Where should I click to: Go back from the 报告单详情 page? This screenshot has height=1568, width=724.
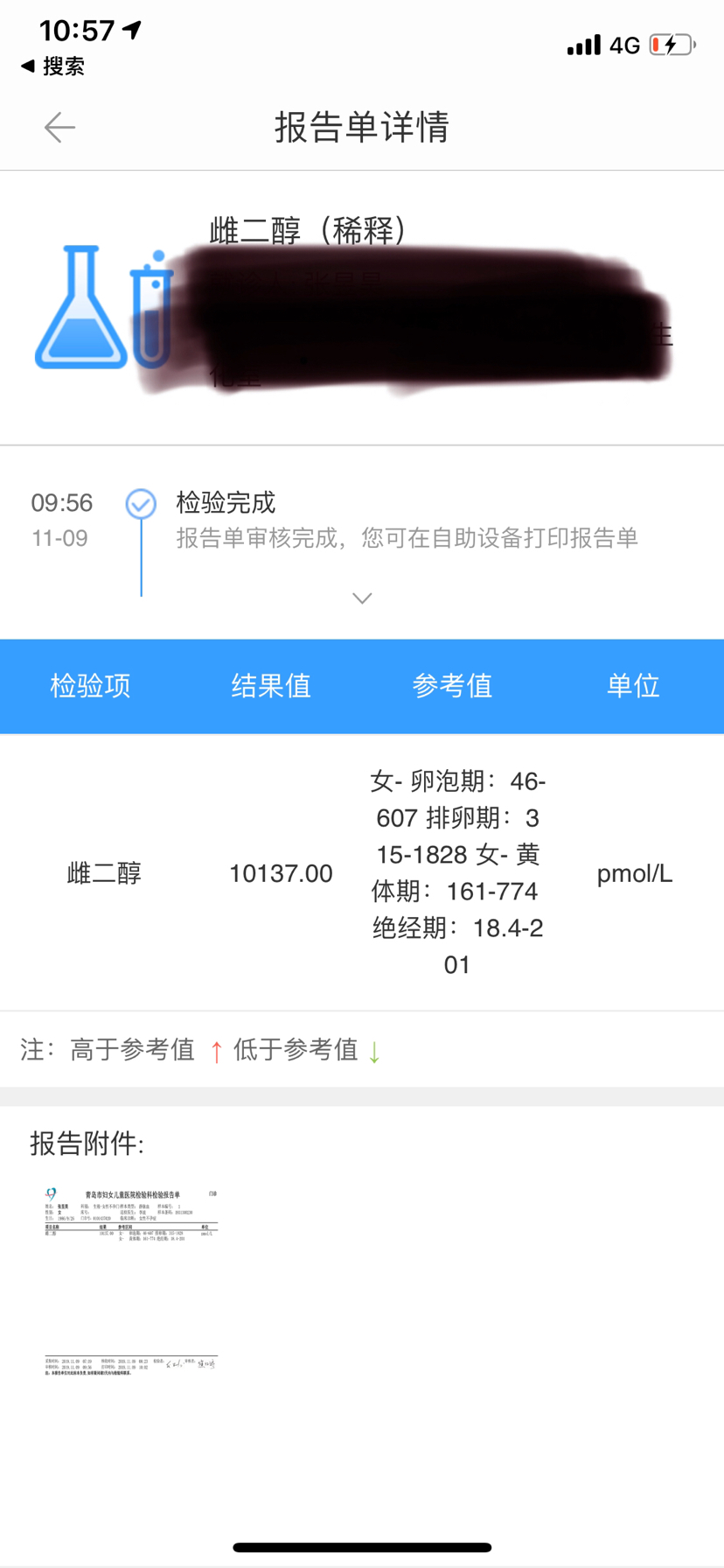(x=59, y=128)
